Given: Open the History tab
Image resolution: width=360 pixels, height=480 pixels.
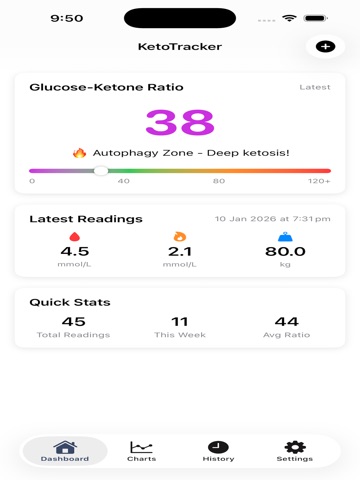Looking at the screenshot, I should [x=218, y=451].
